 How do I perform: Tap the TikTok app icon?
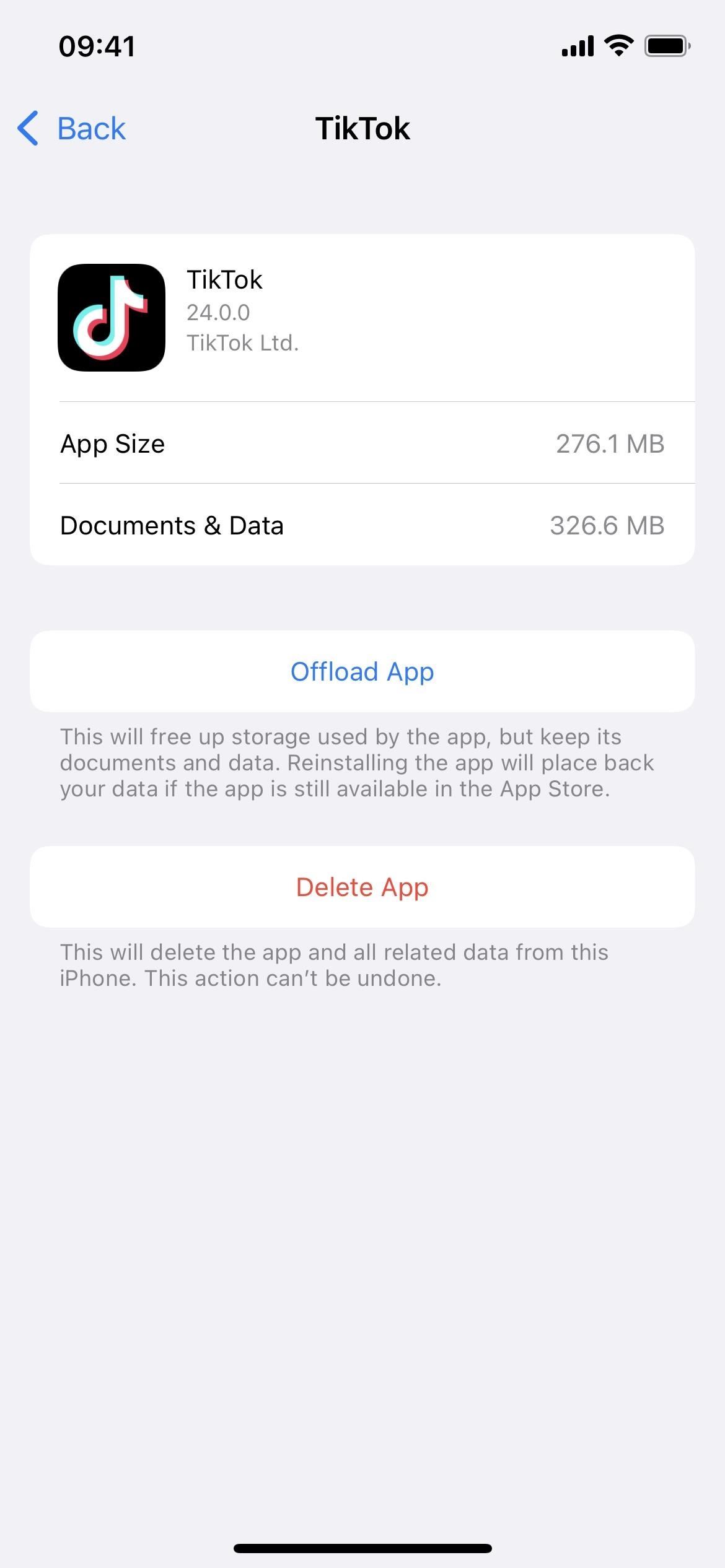(110, 318)
